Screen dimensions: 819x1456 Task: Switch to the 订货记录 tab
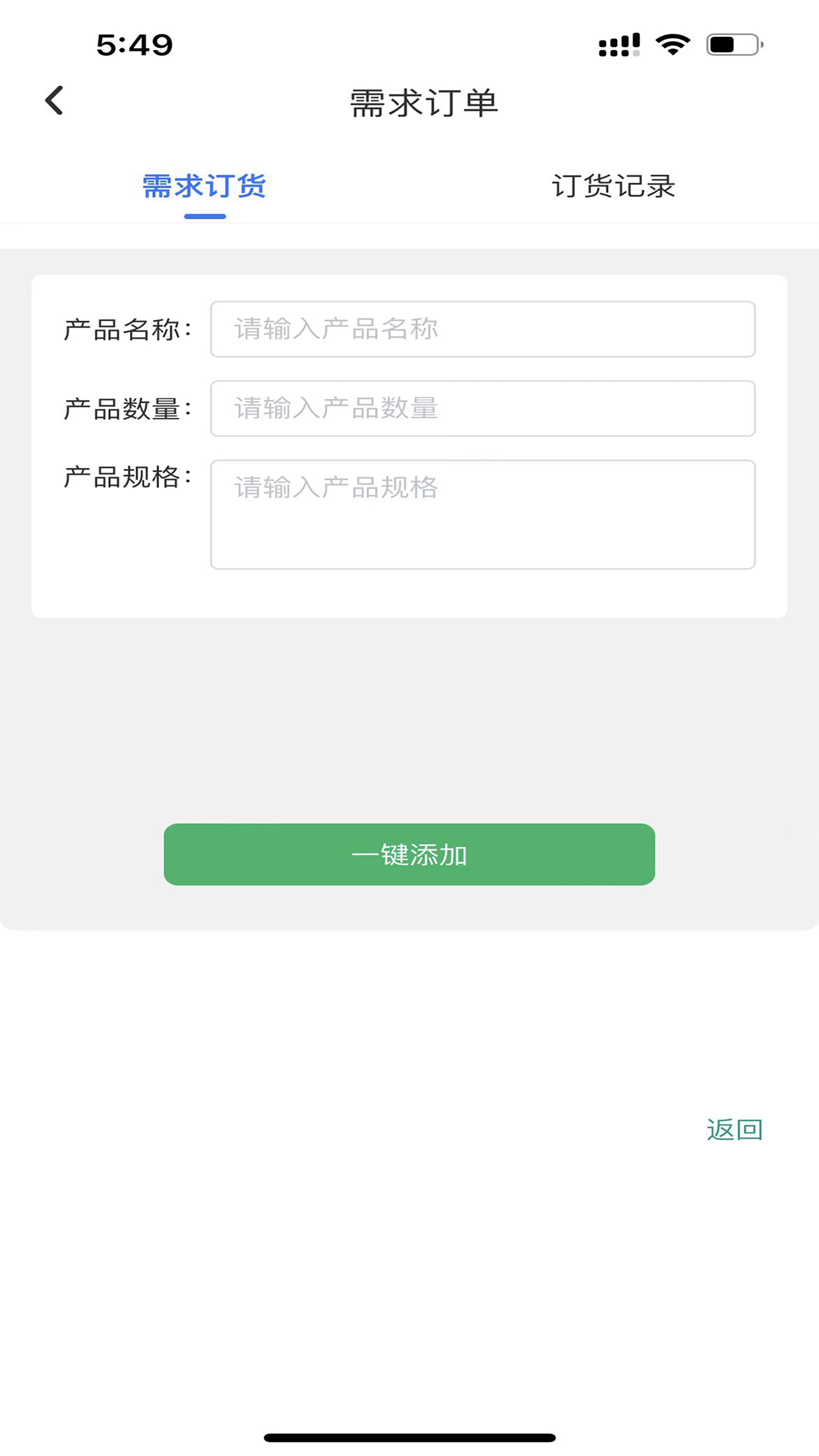(x=614, y=187)
